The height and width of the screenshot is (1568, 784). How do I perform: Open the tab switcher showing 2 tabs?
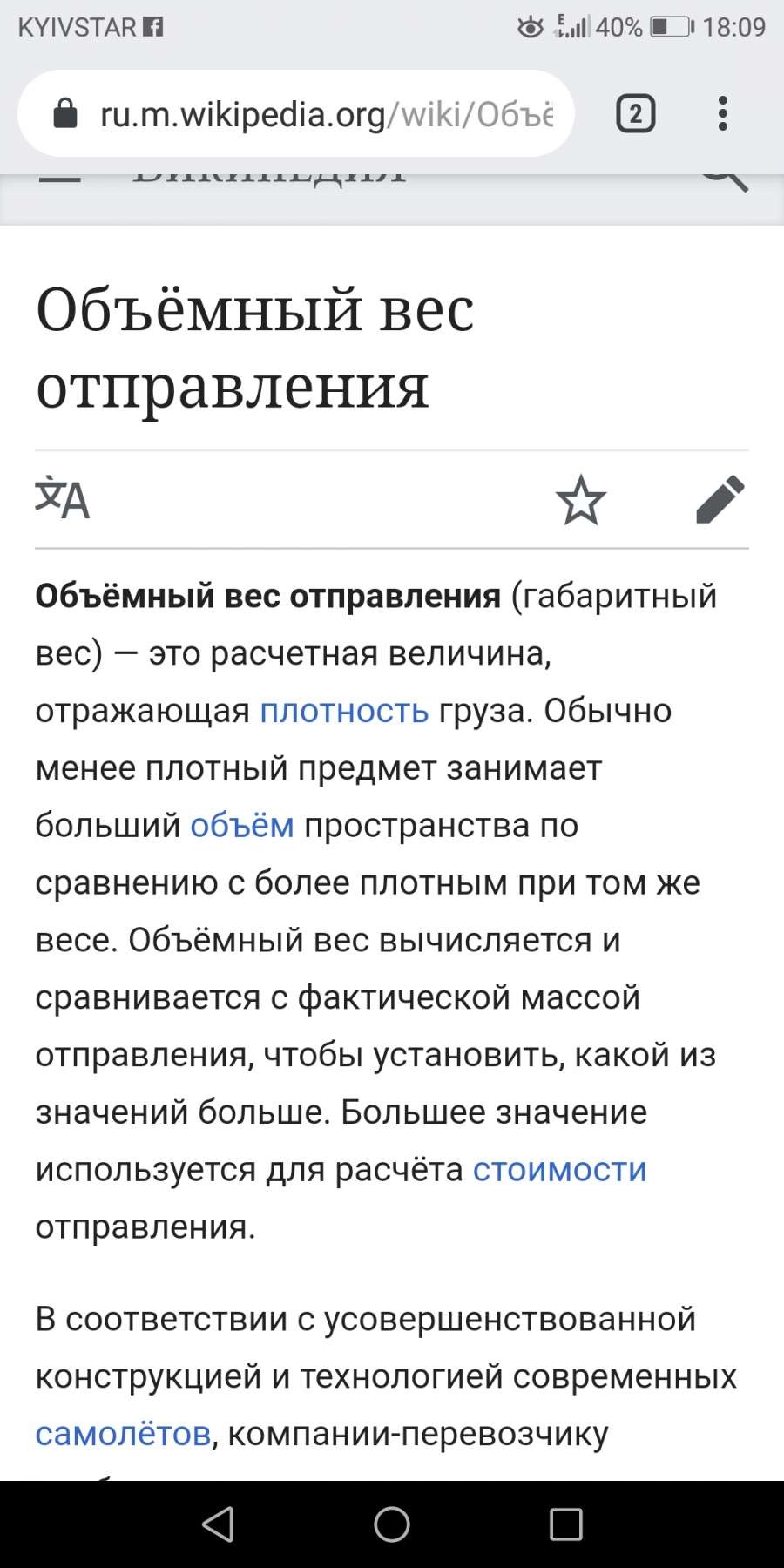(635, 114)
